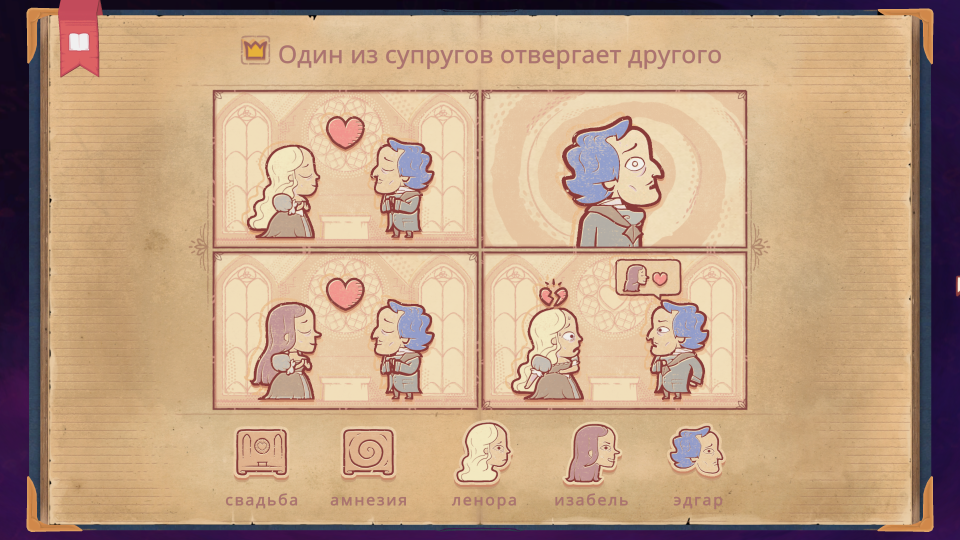Tap the wedding panel with the brunette bride

[346, 330]
